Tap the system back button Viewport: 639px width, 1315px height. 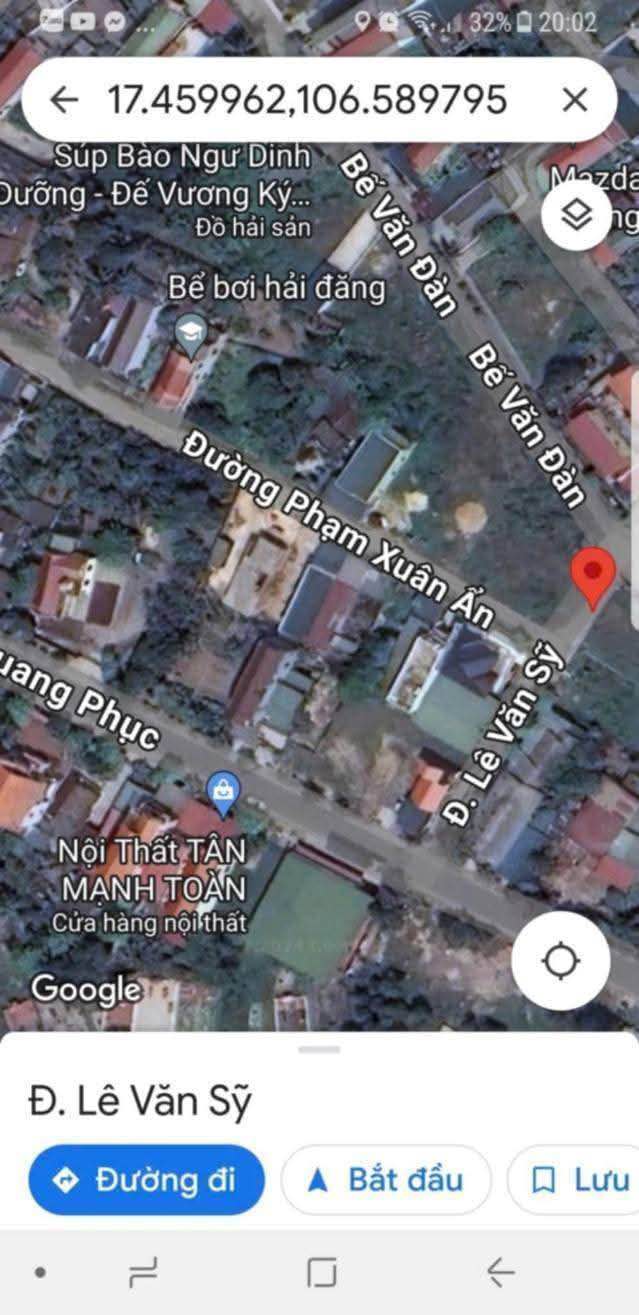click(500, 1272)
